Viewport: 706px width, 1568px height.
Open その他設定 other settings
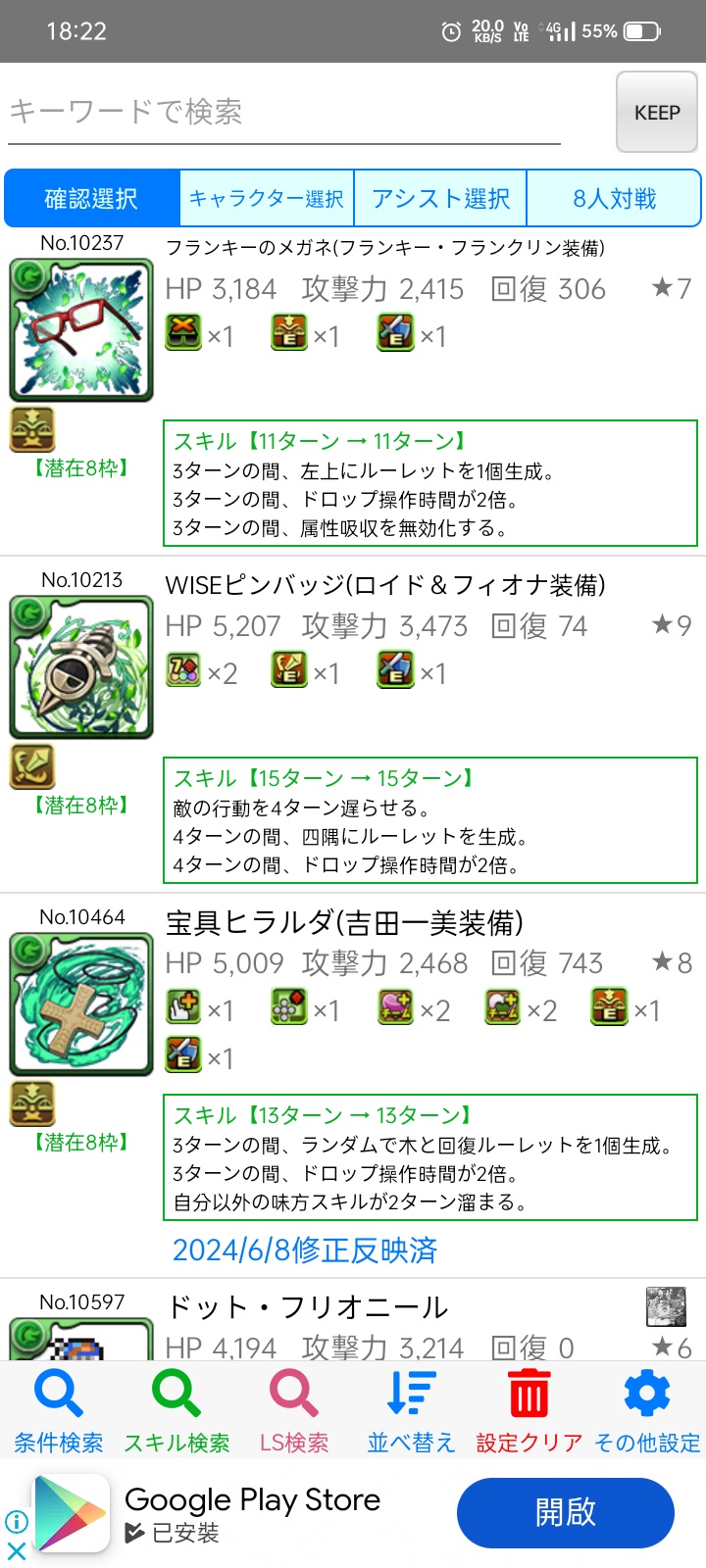click(x=647, y=1411)
